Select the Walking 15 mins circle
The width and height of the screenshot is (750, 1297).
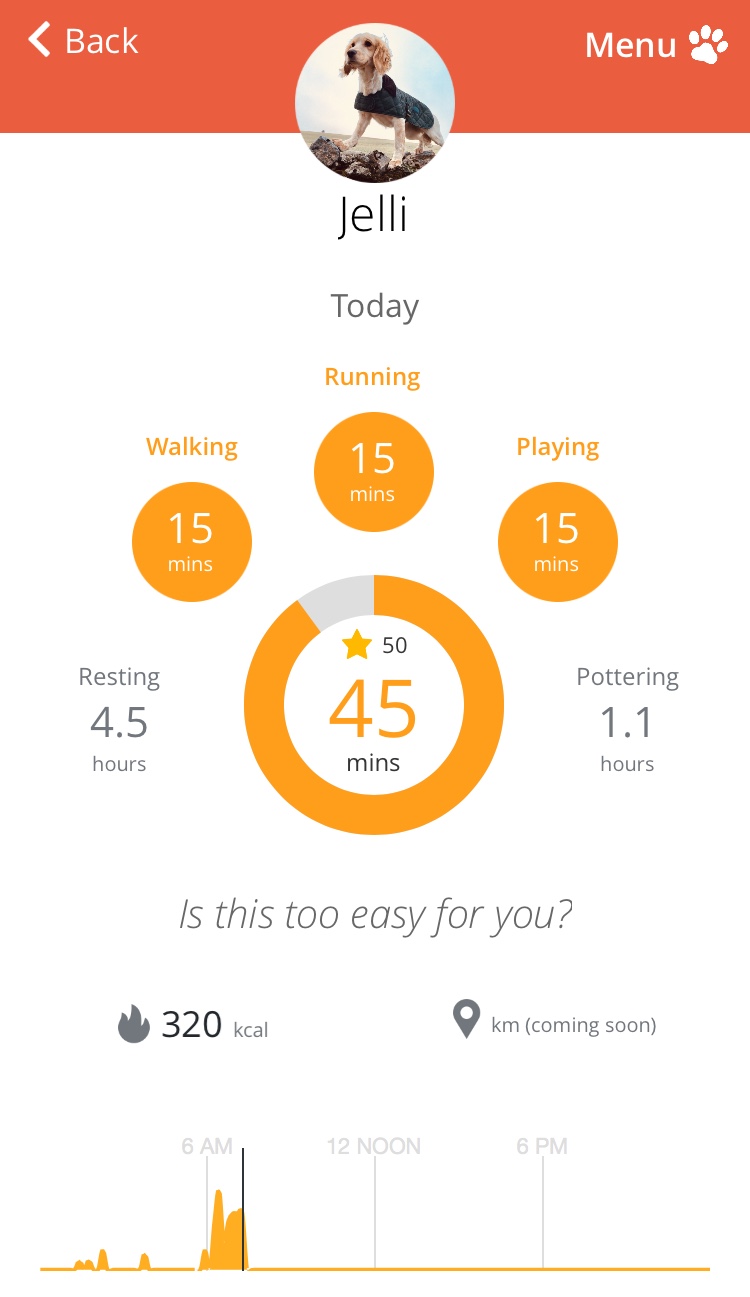click(x=191, y=542)
